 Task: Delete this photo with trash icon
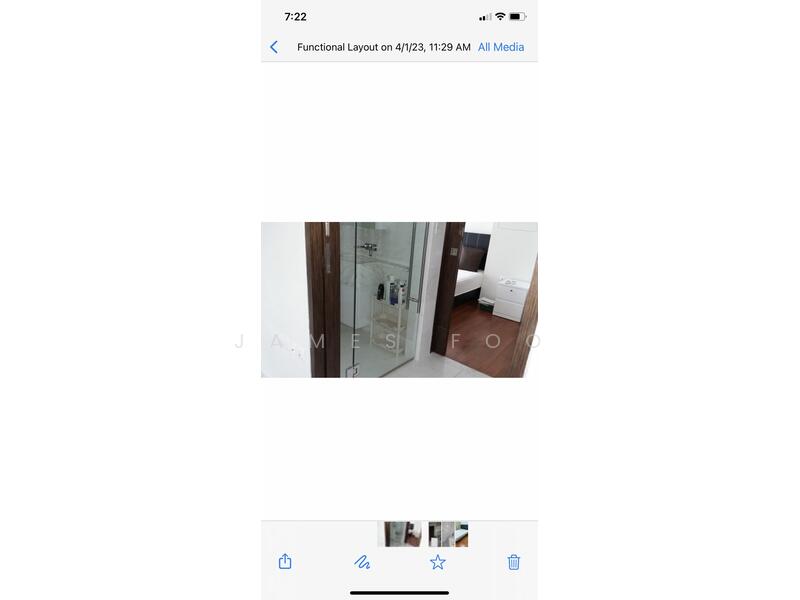[513, 562]
